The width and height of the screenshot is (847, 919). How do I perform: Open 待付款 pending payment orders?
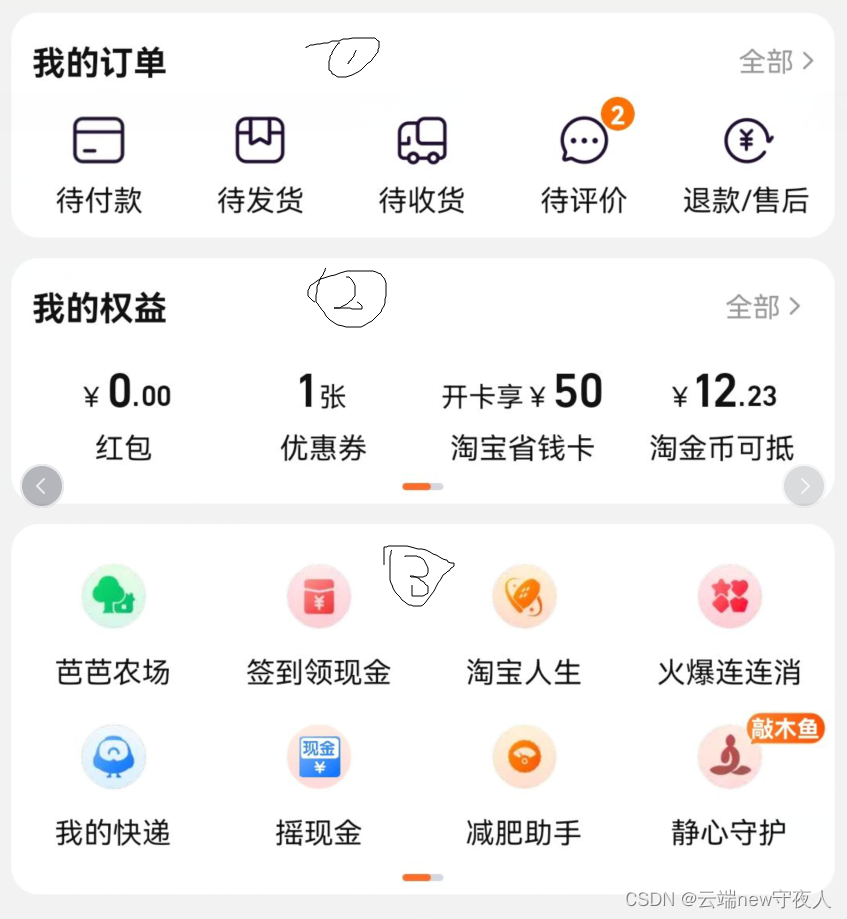click(x=98, y=165)
